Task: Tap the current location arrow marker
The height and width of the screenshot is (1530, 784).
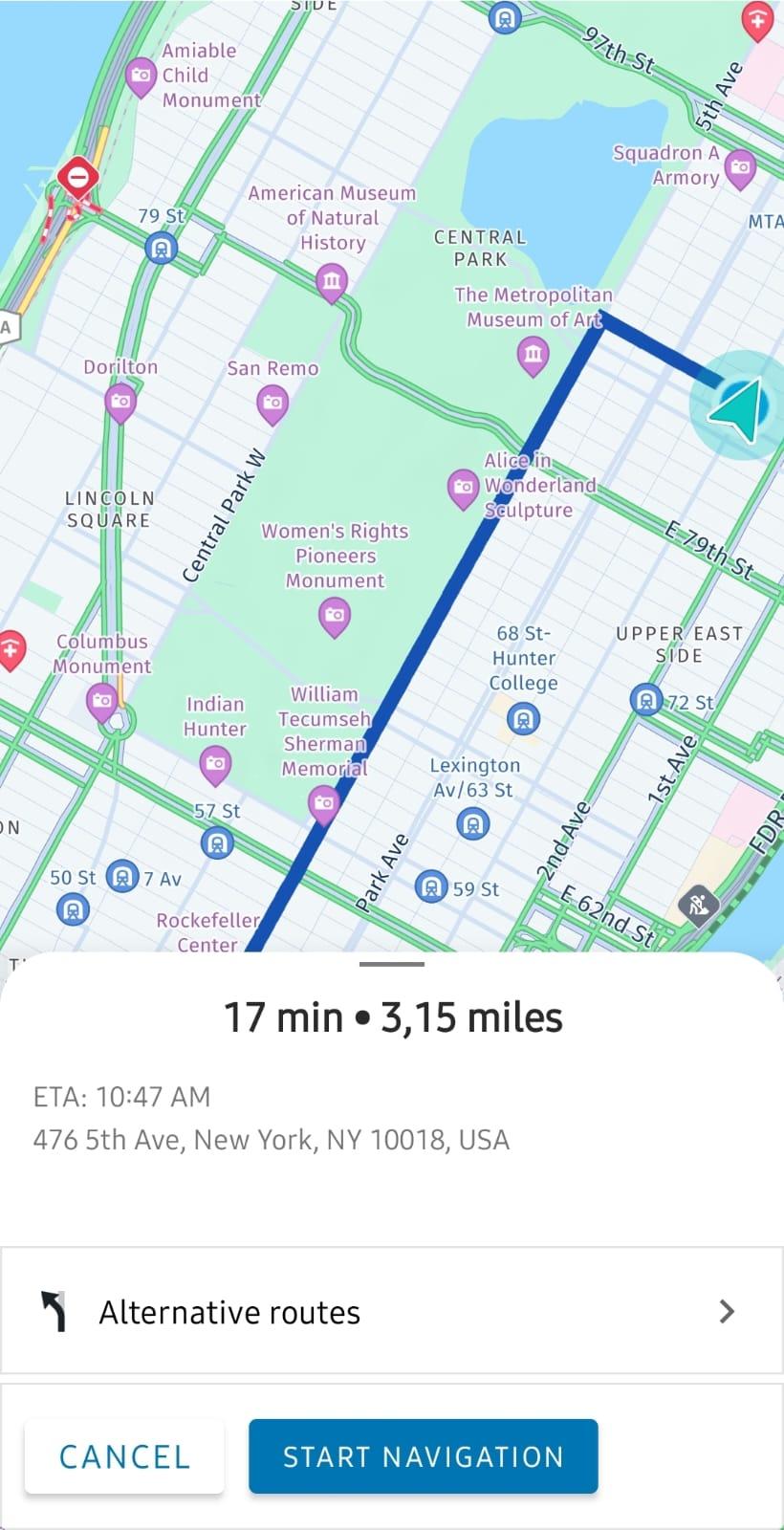Action: coord(736,406)
